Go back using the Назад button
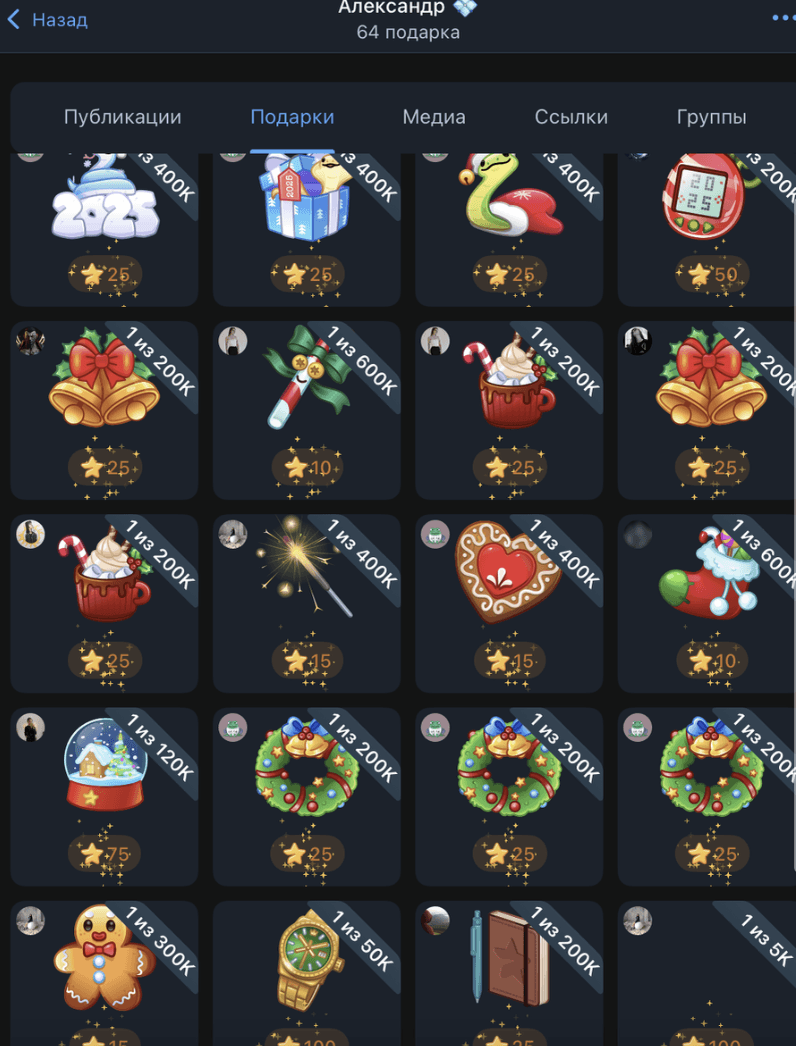The height and width of the screenshot is (1046, 796). click(48, 20)
